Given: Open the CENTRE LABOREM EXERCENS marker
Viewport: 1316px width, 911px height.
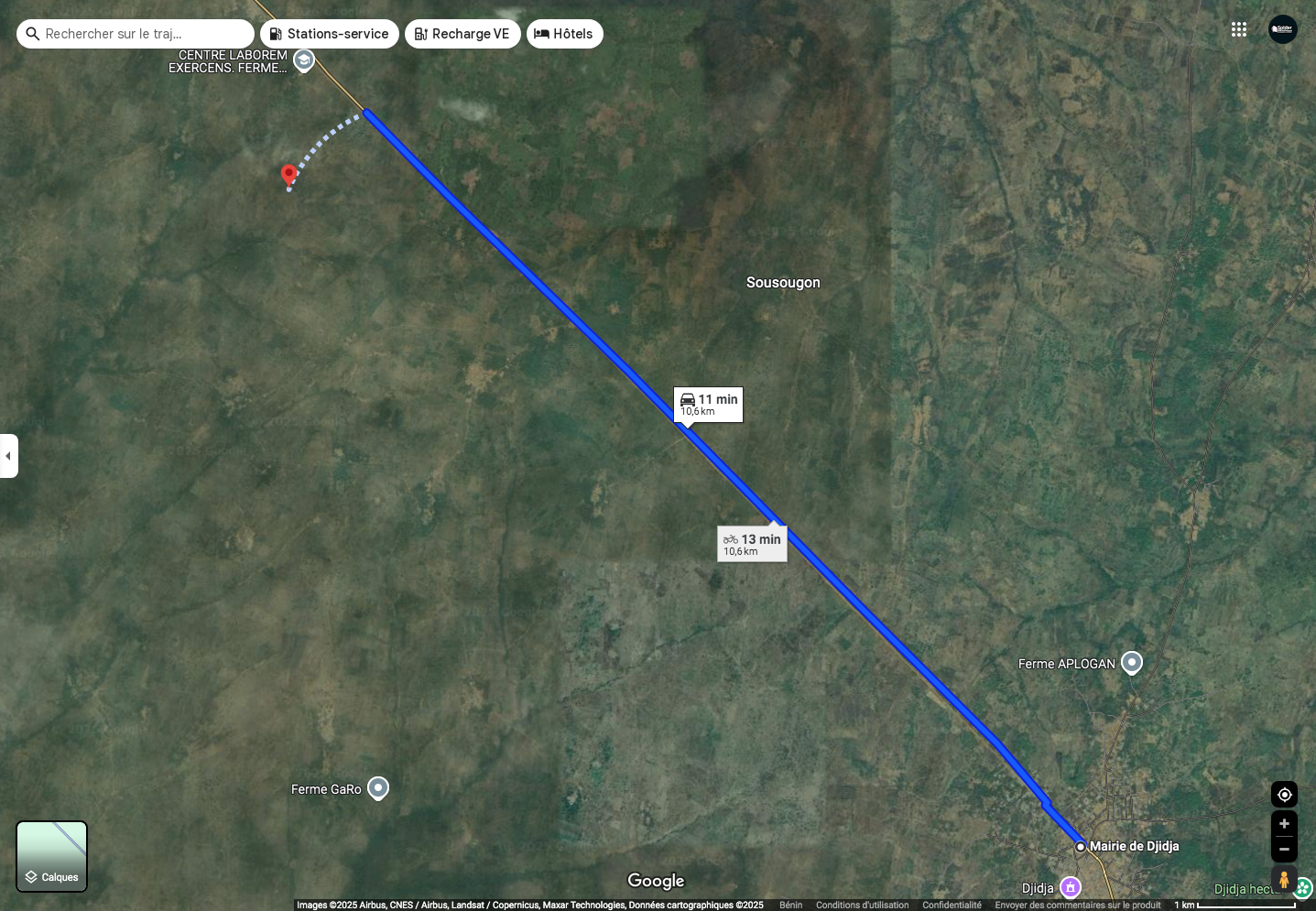Looking at the screenshot, I should coord(304,60).
